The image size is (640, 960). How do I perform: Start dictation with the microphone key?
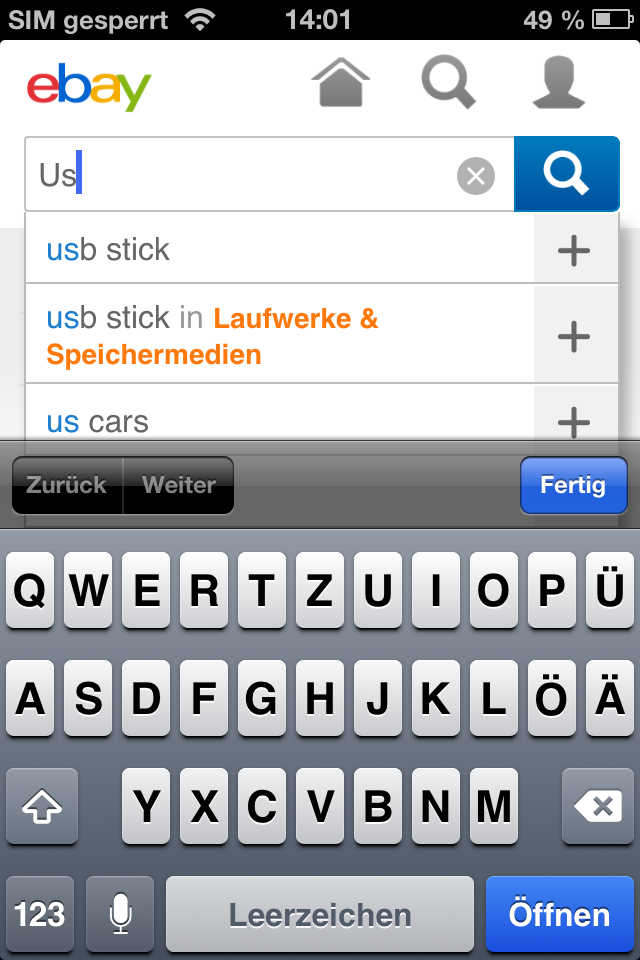(x=120, y=914)
